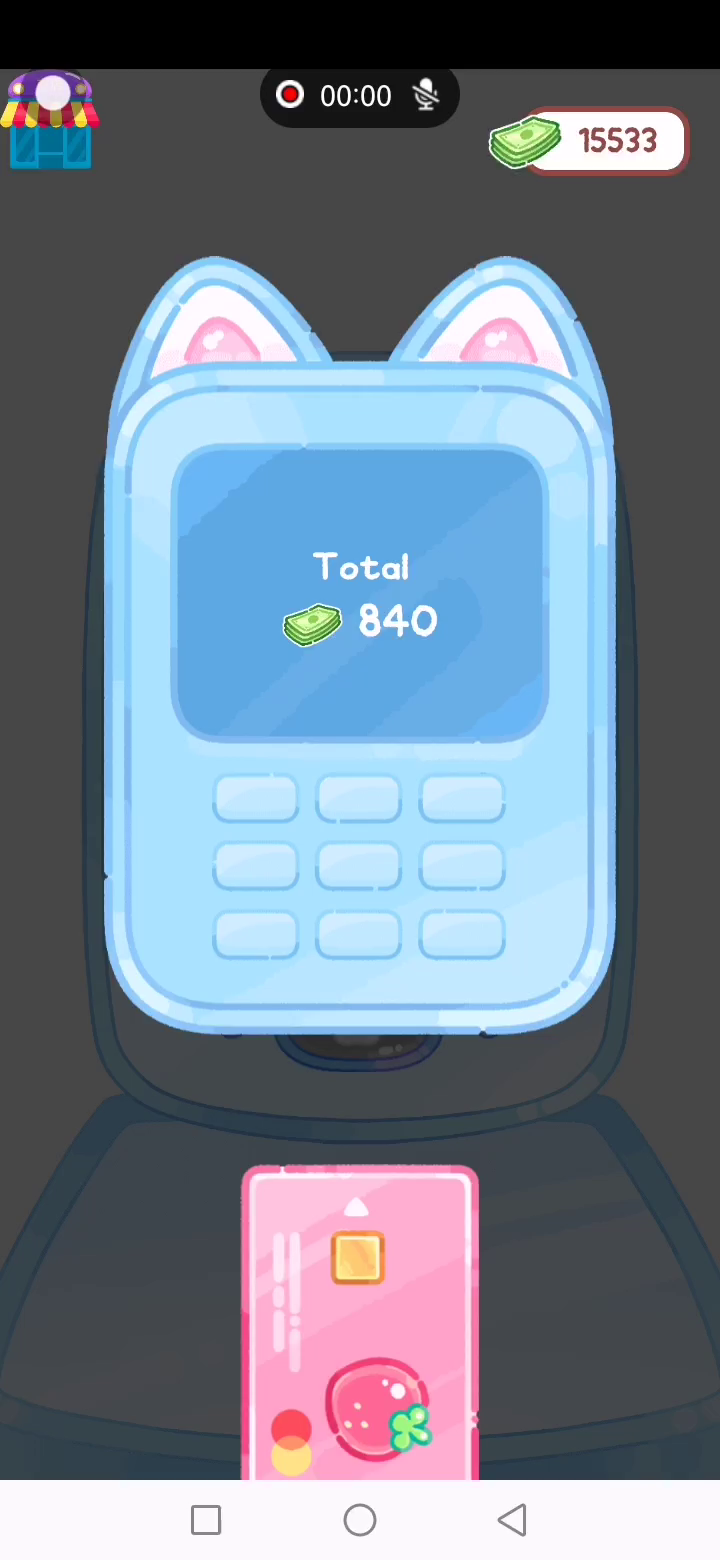Go back with the system back button
The width and height of the screenshot is (720, 1560).
tap(512, 1520)
